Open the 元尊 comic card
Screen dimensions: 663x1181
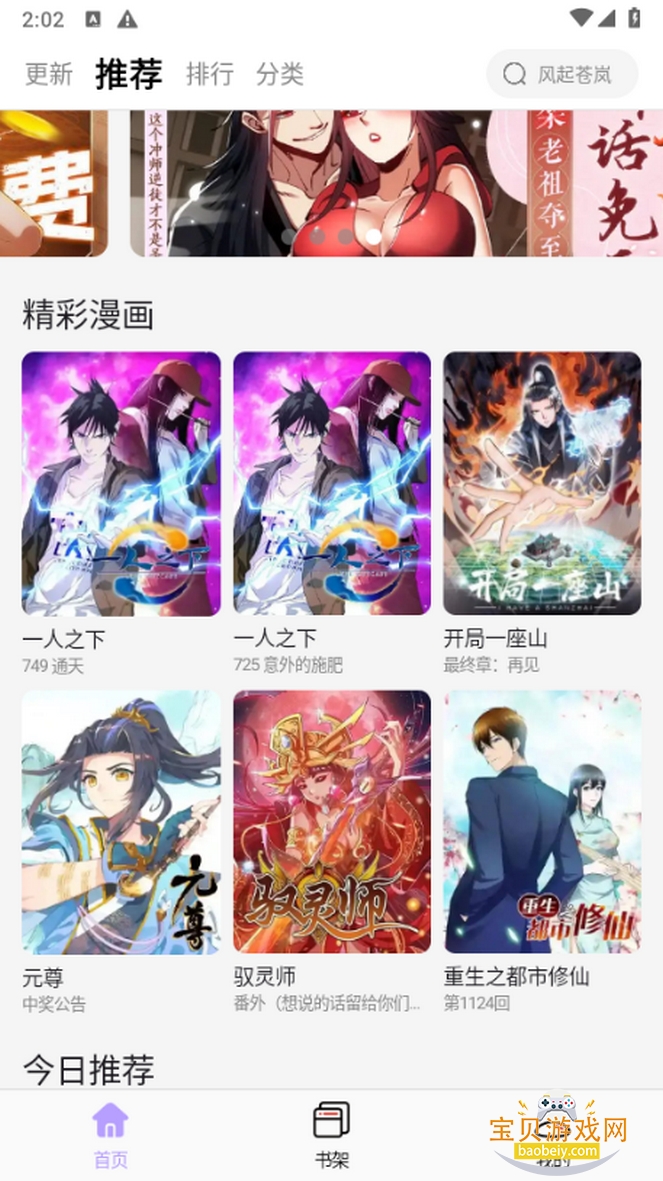(121, 821)
